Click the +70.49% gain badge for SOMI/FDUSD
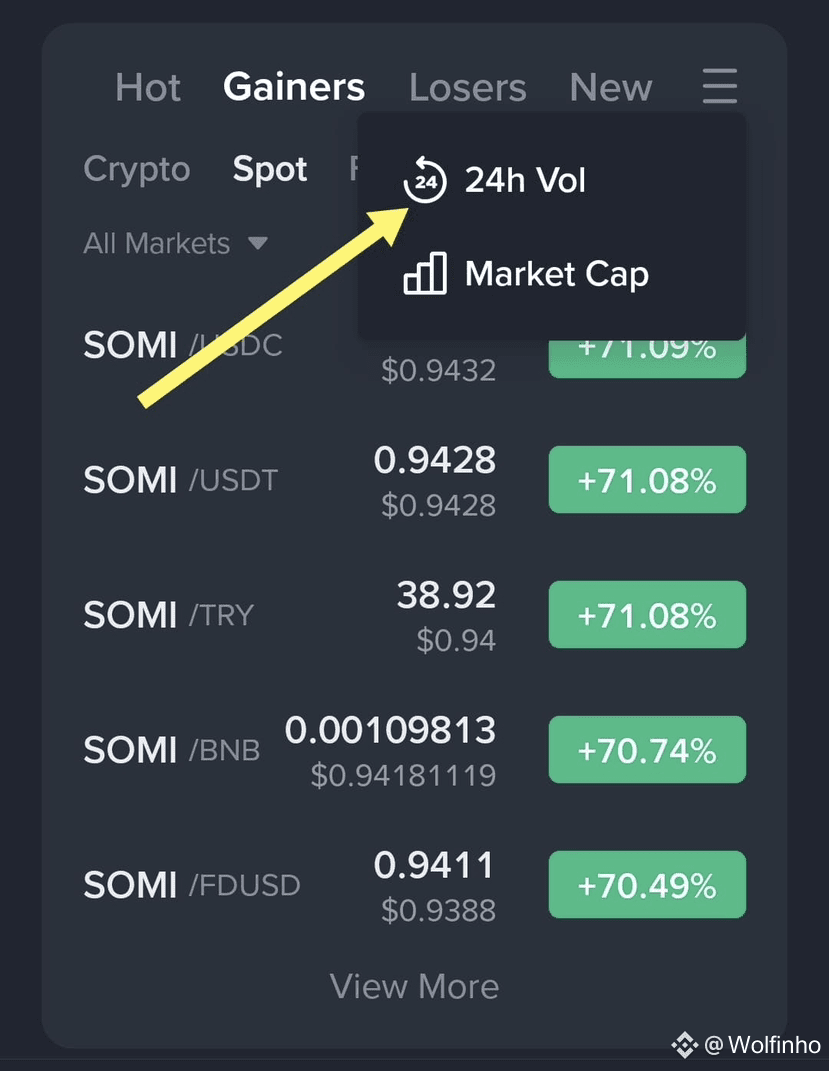 coord(646,884)
